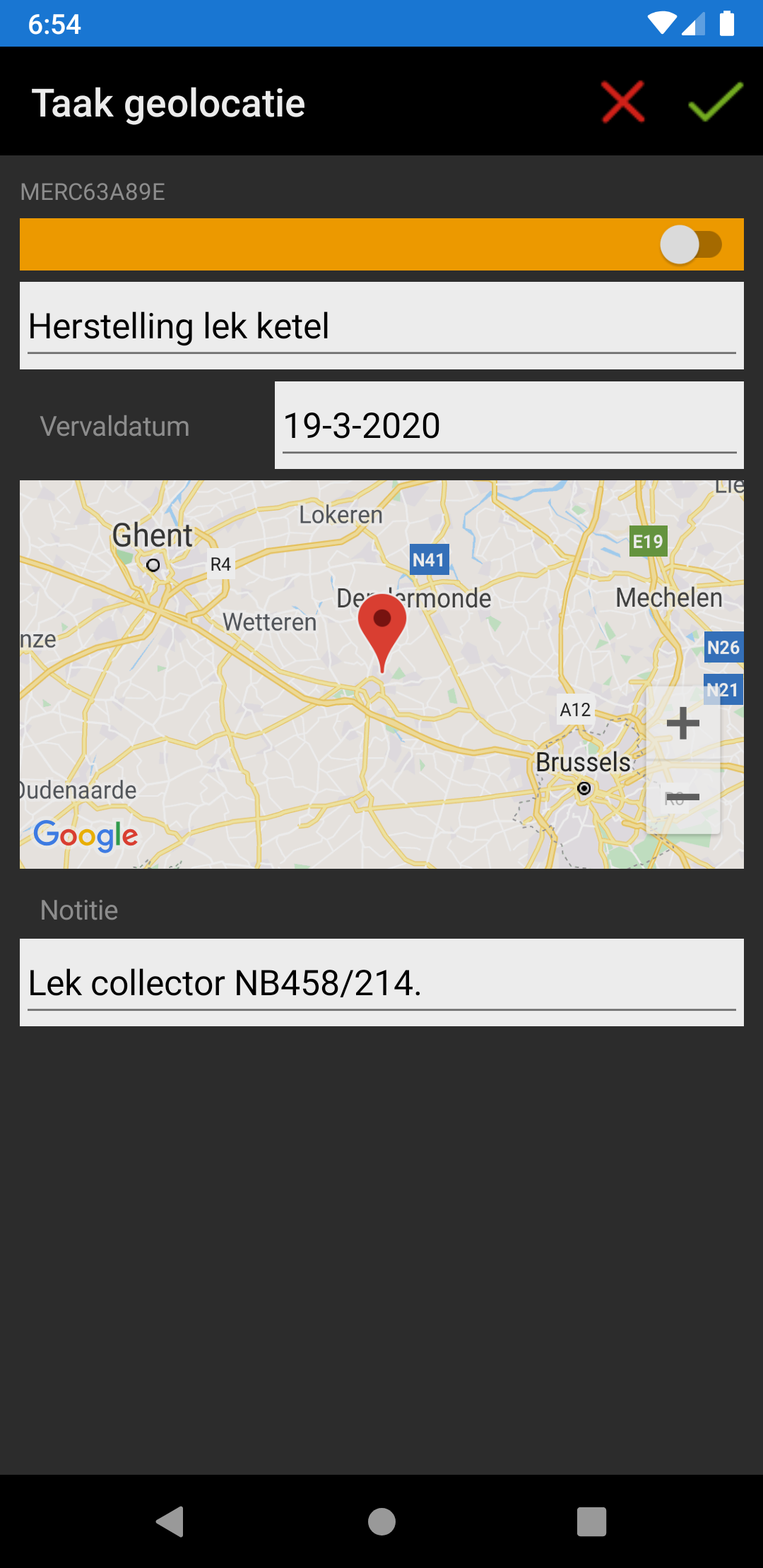Toggle the switch in the orange bar
The image size is (763, 1568).
691,245
